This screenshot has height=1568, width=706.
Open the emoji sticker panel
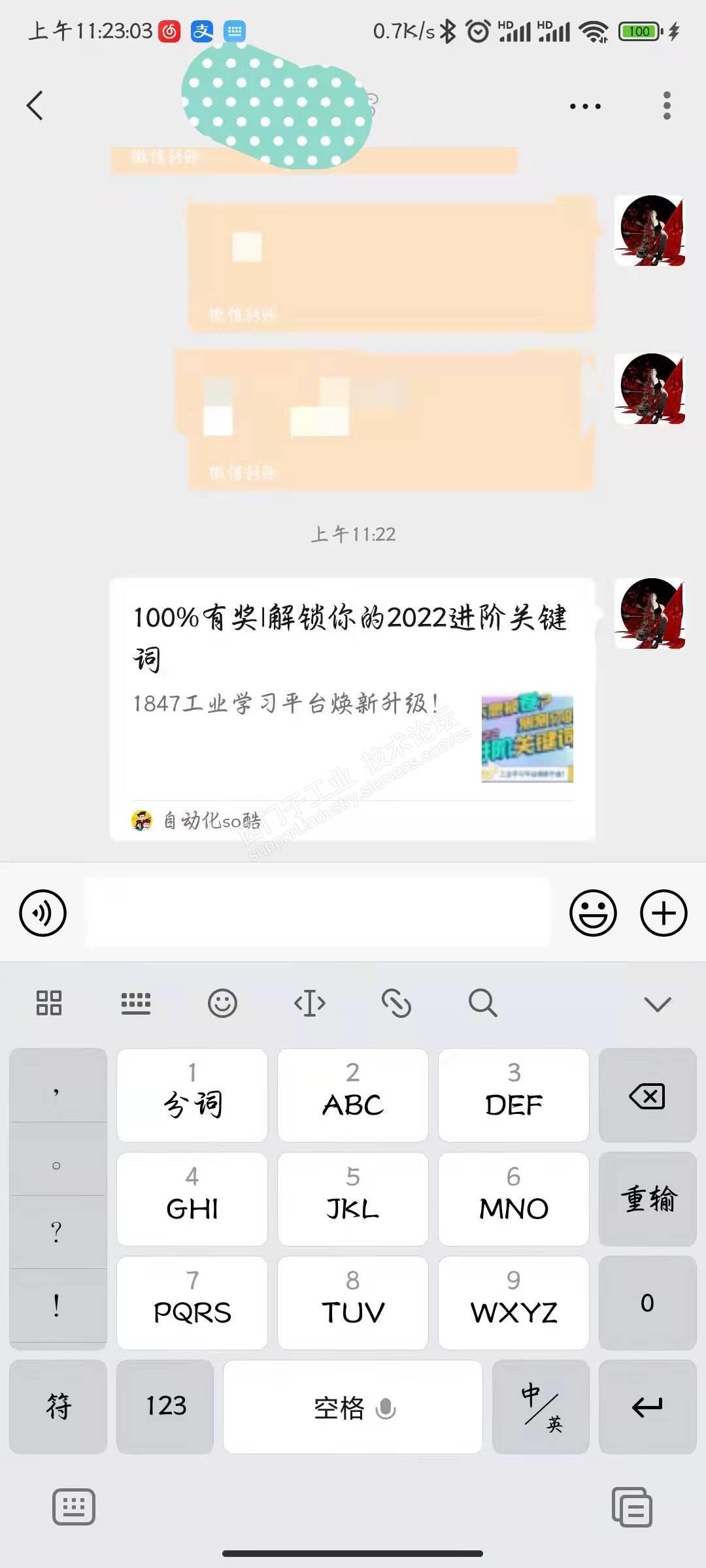tap(593, 913)
